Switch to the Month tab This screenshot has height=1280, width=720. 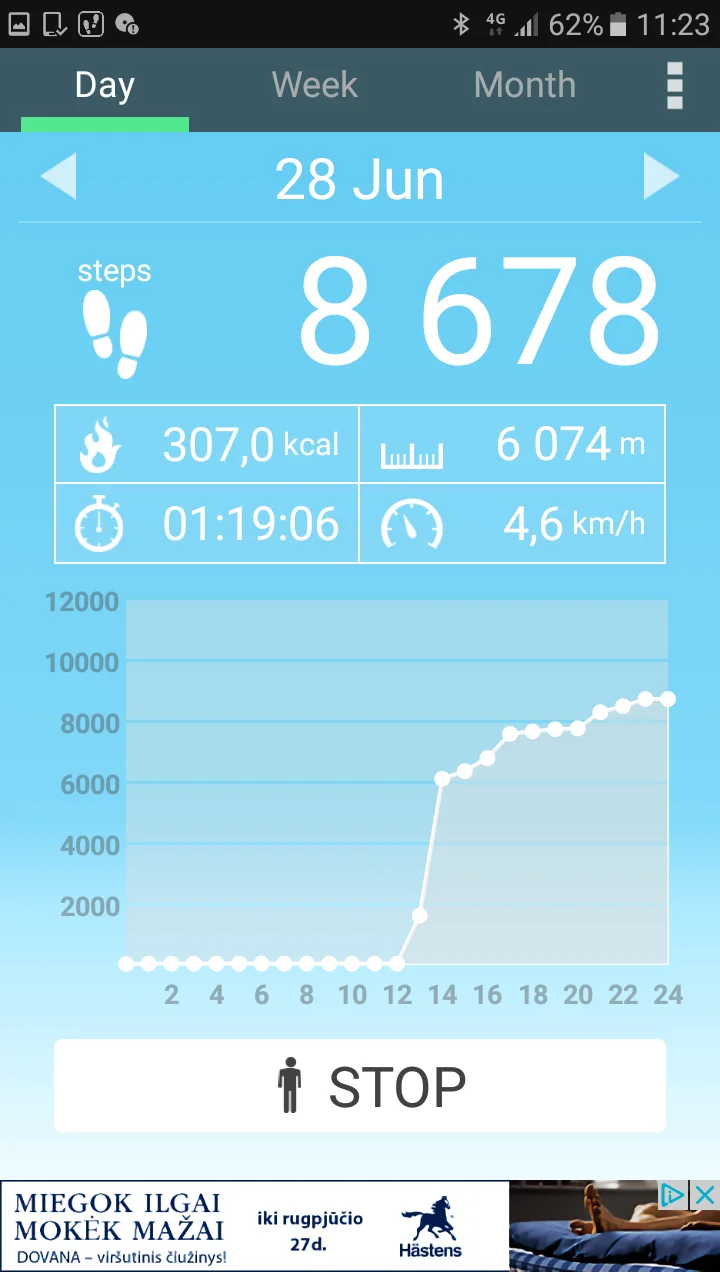pos(524,86)
